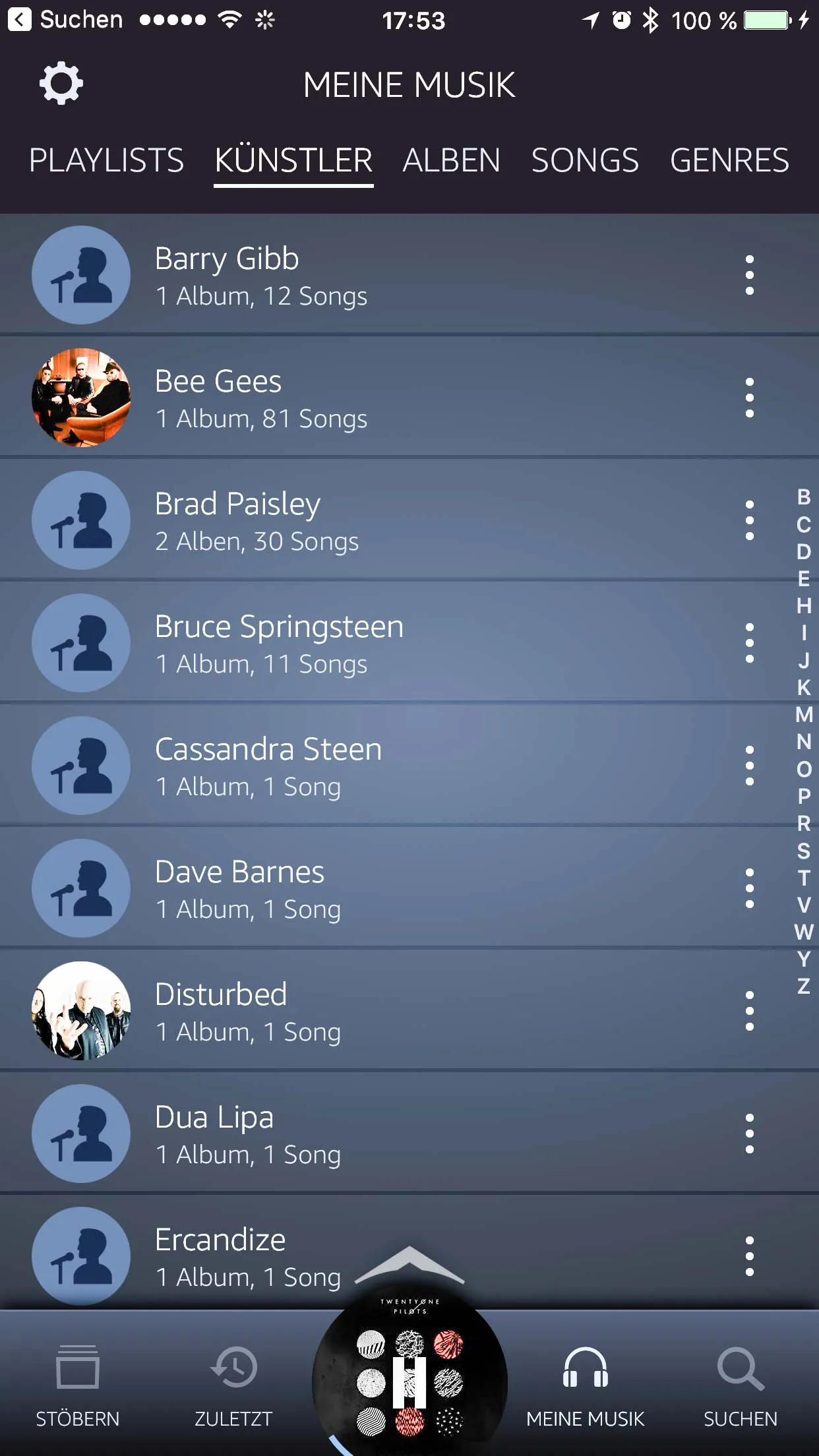The width and height of the screenshot is (819, 1456).
Task: Switch to the Alben tab
Action: tap(452, 160)
